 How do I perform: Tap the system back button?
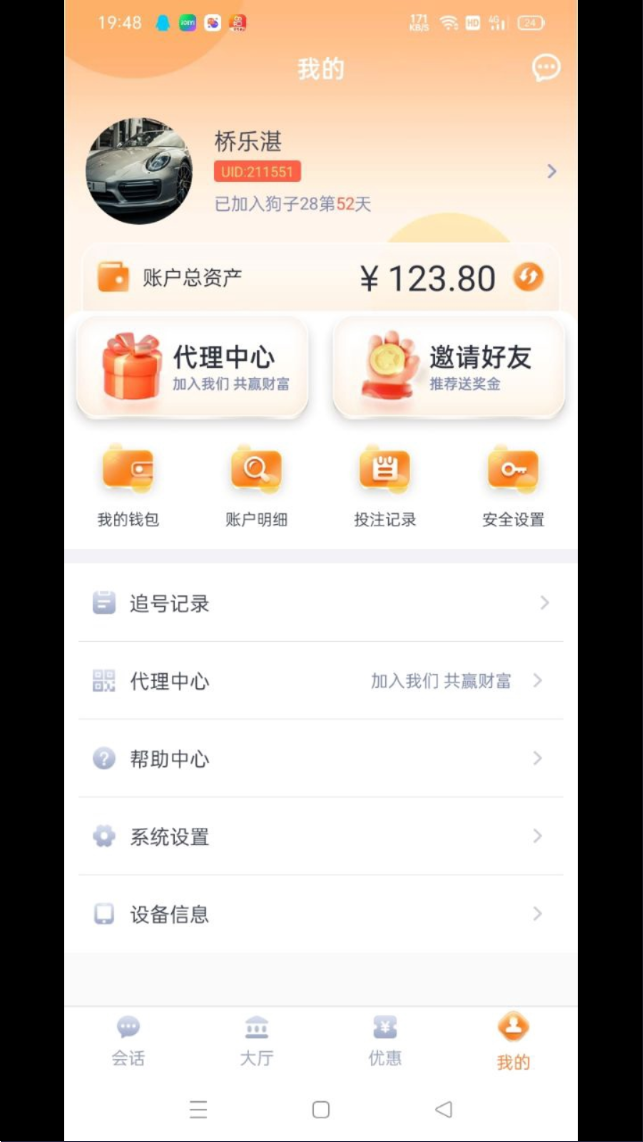[x=443, y=1109]
